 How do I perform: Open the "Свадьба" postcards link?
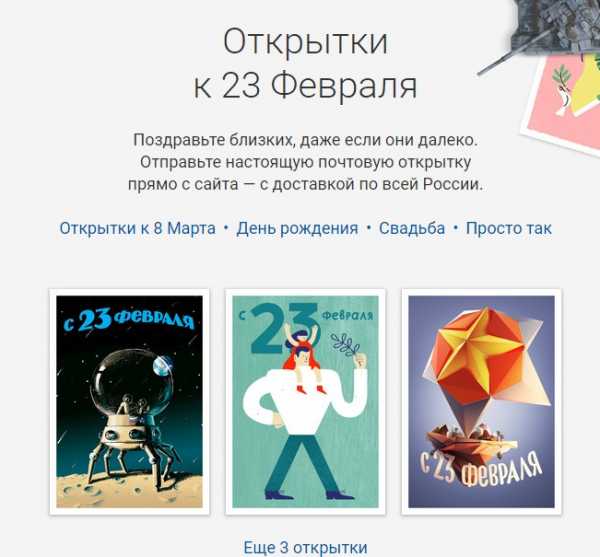[x=412, y=228]
